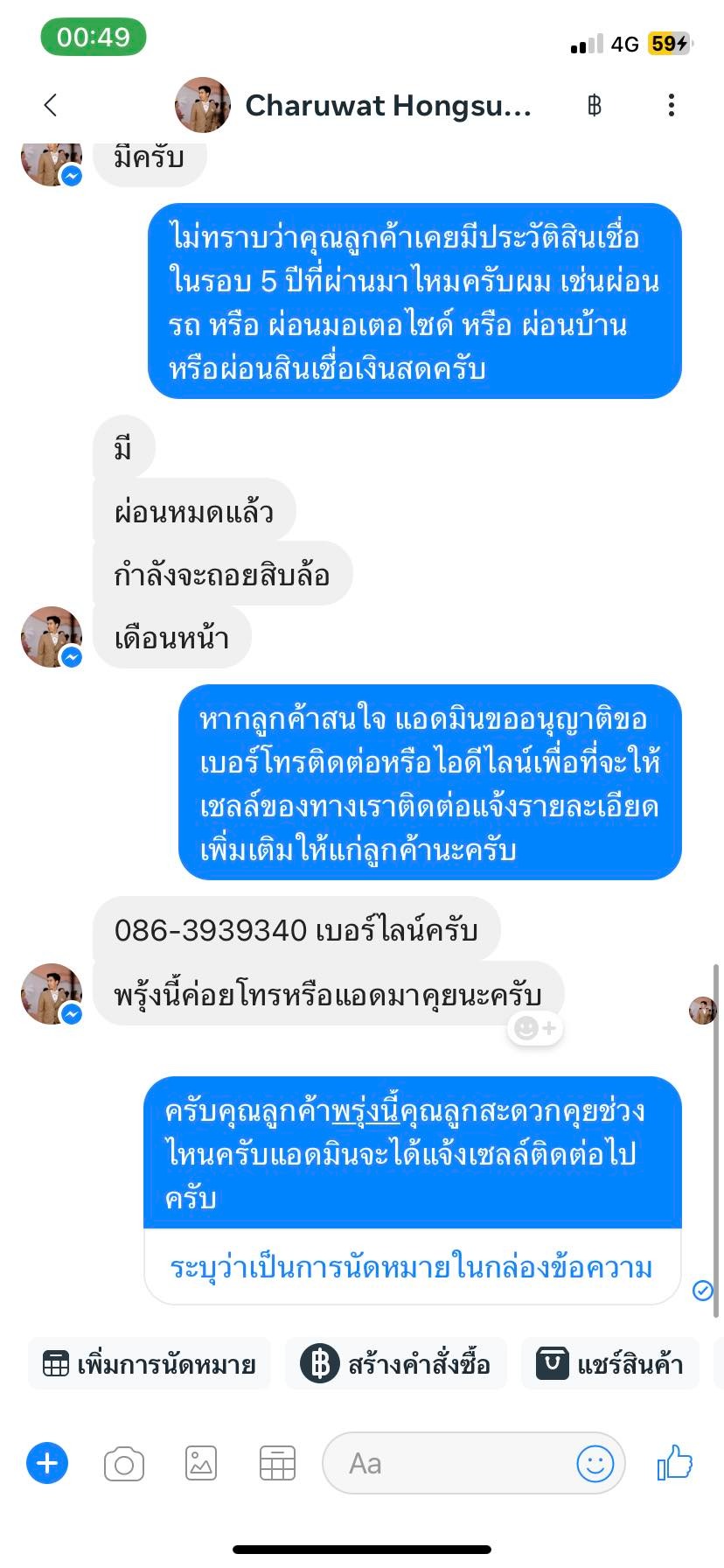
Task: Focus the Aa message input field
Action: pos(446,1463)
